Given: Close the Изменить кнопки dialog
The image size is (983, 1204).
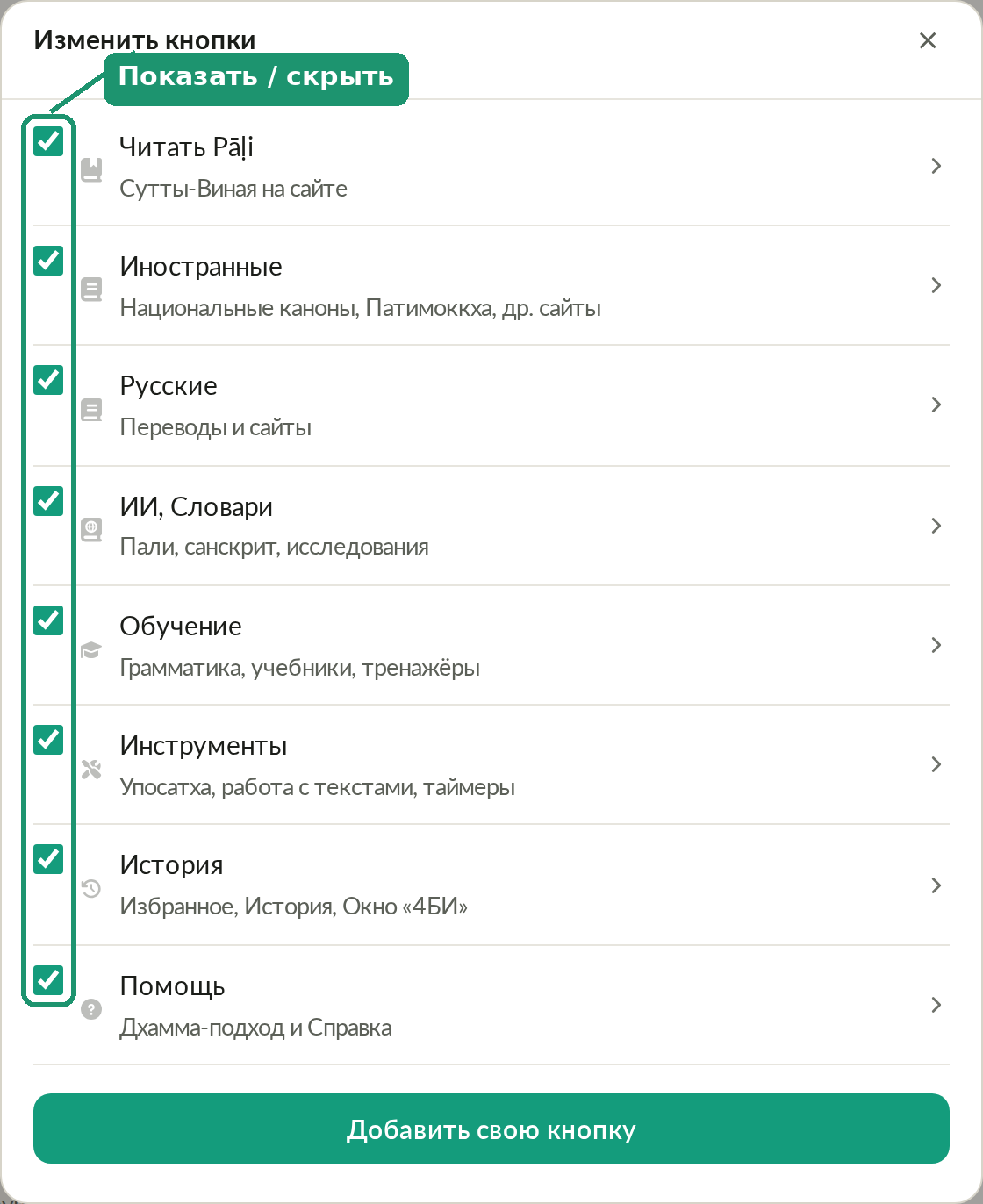Looking at the screenshot, I should 928,40.
